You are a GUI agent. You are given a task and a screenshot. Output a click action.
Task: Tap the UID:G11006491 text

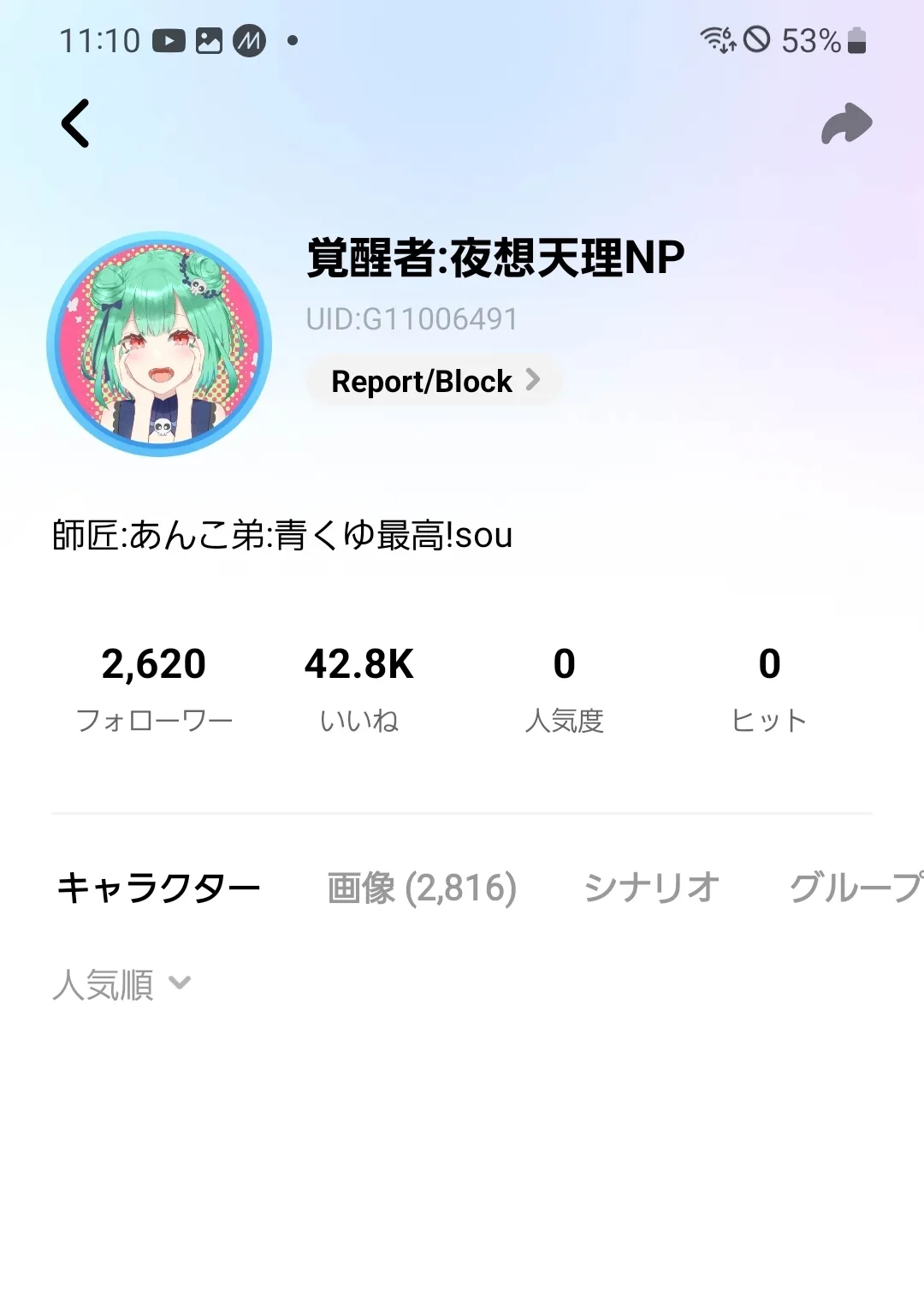click(412, 318)
